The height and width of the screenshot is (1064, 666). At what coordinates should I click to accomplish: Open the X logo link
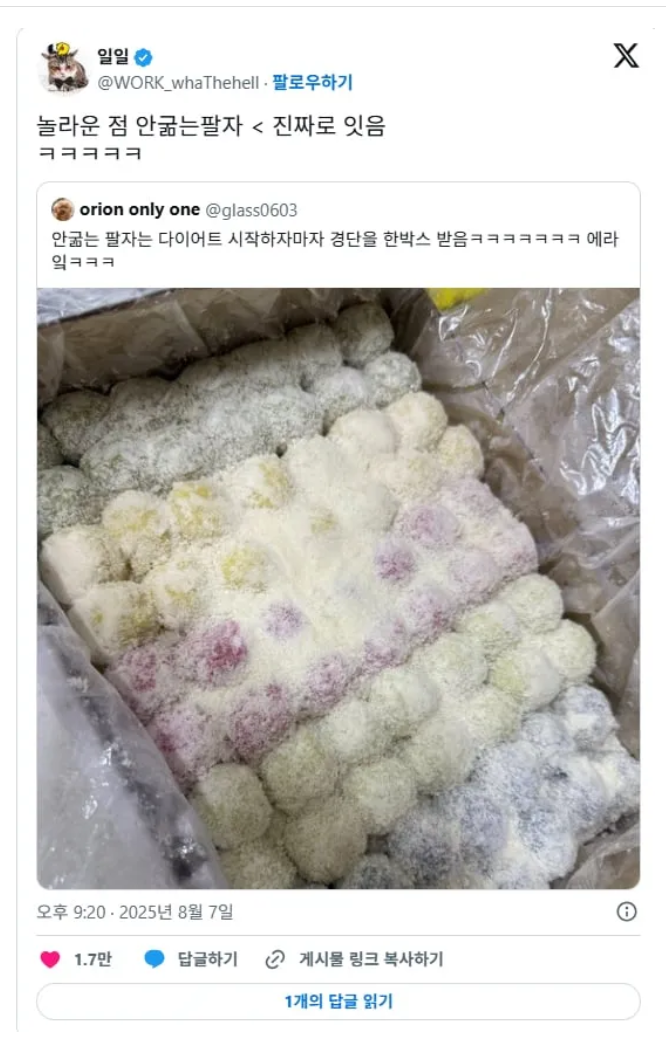[626, 56]
